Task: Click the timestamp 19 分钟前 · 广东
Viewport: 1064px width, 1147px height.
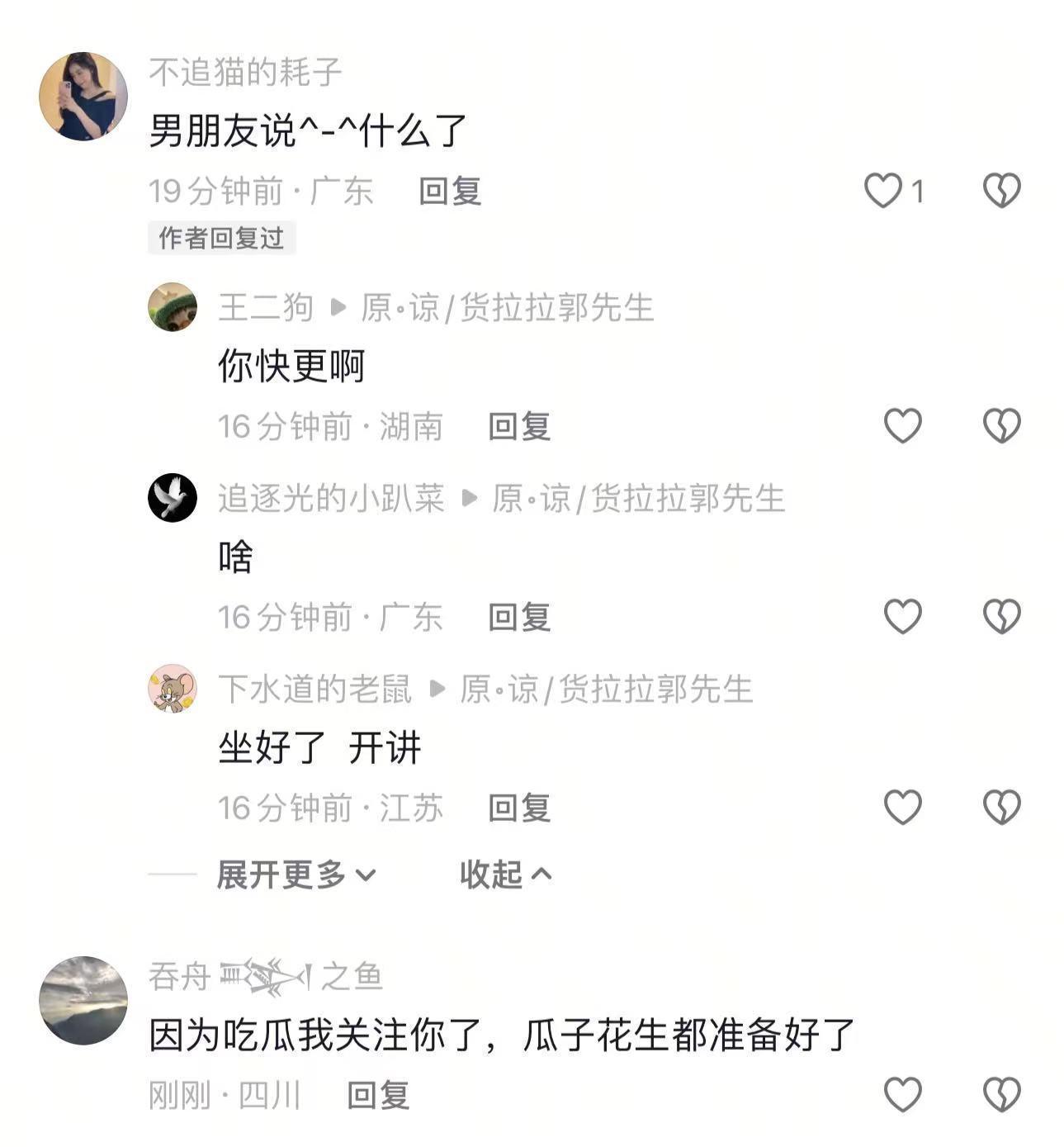Action: (262, 189)
